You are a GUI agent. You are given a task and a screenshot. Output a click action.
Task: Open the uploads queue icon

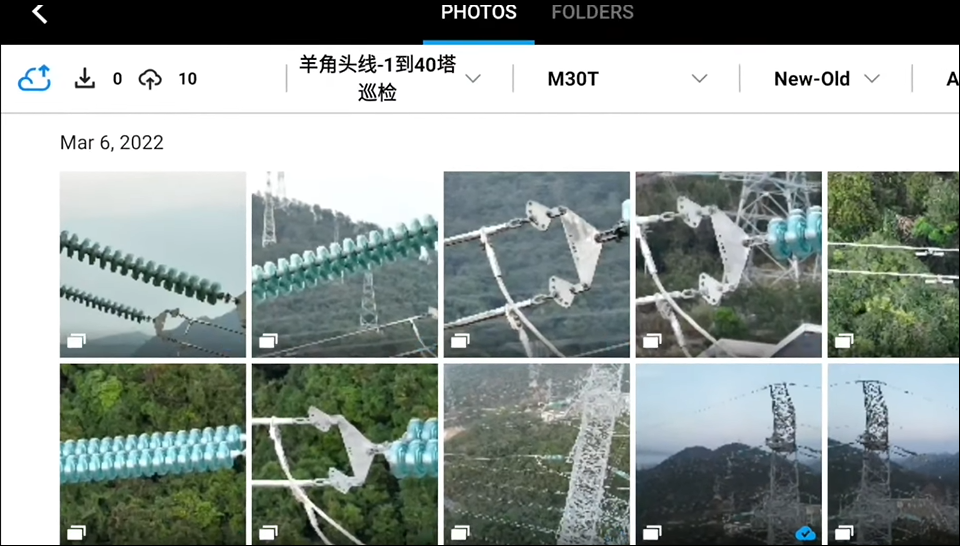(x=150, y=78)
